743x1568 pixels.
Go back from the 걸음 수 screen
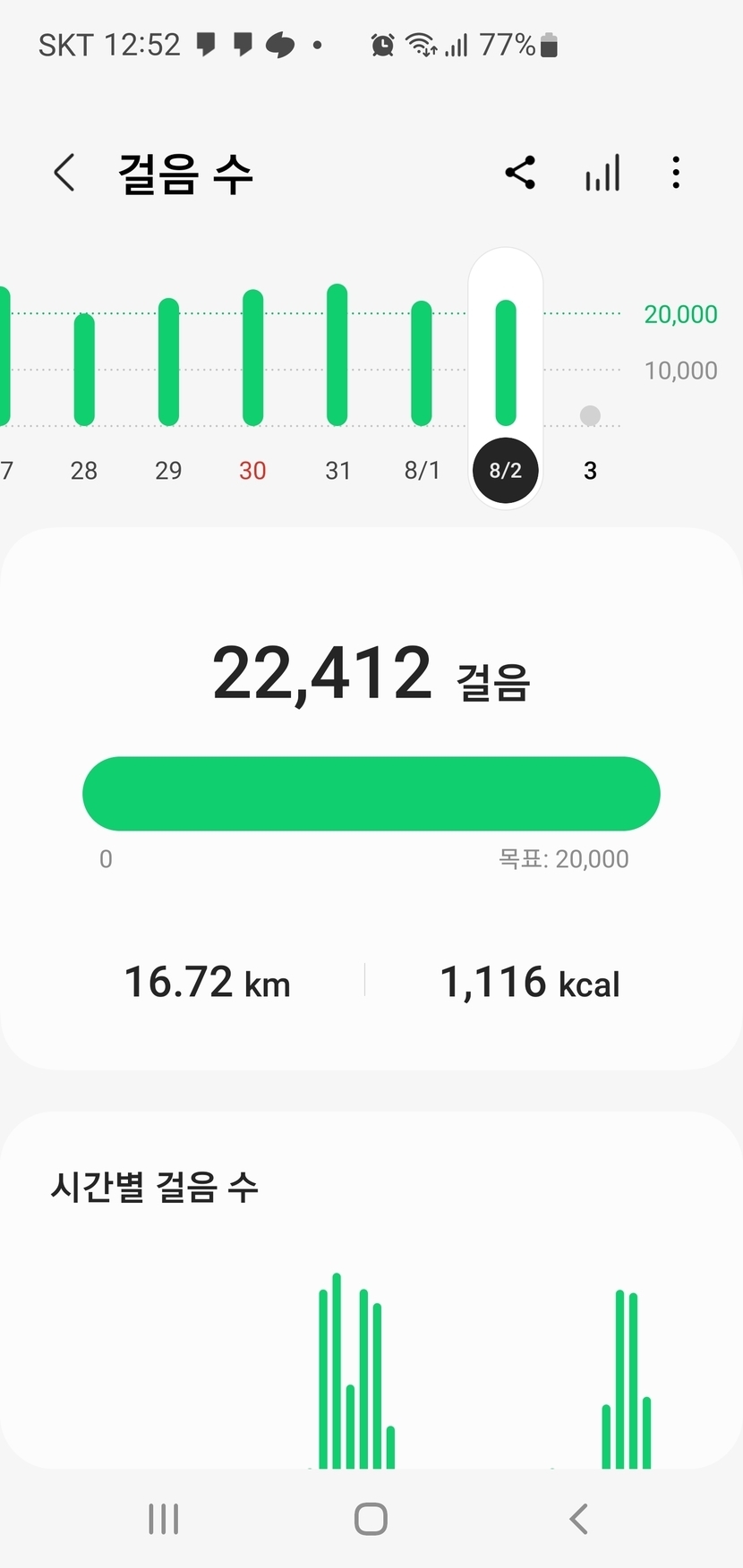[x=64, y=173]
